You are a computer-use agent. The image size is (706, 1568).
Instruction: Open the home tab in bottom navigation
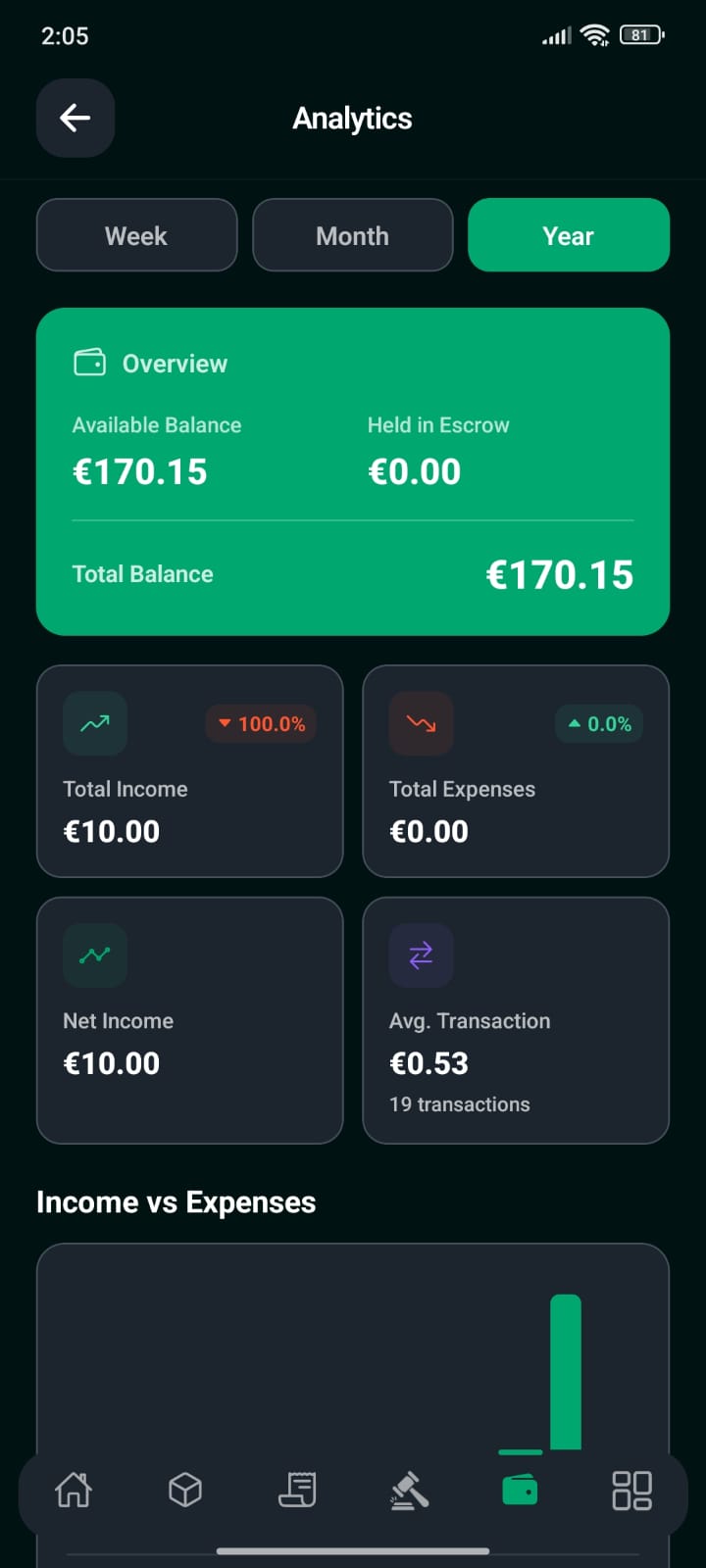coord(74,1491)
